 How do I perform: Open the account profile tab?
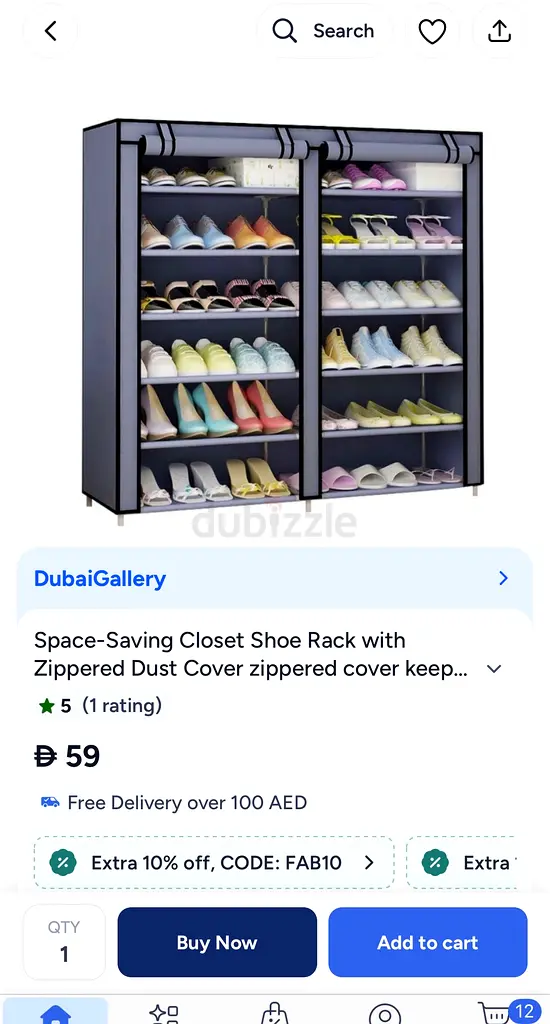point(385,1014)
